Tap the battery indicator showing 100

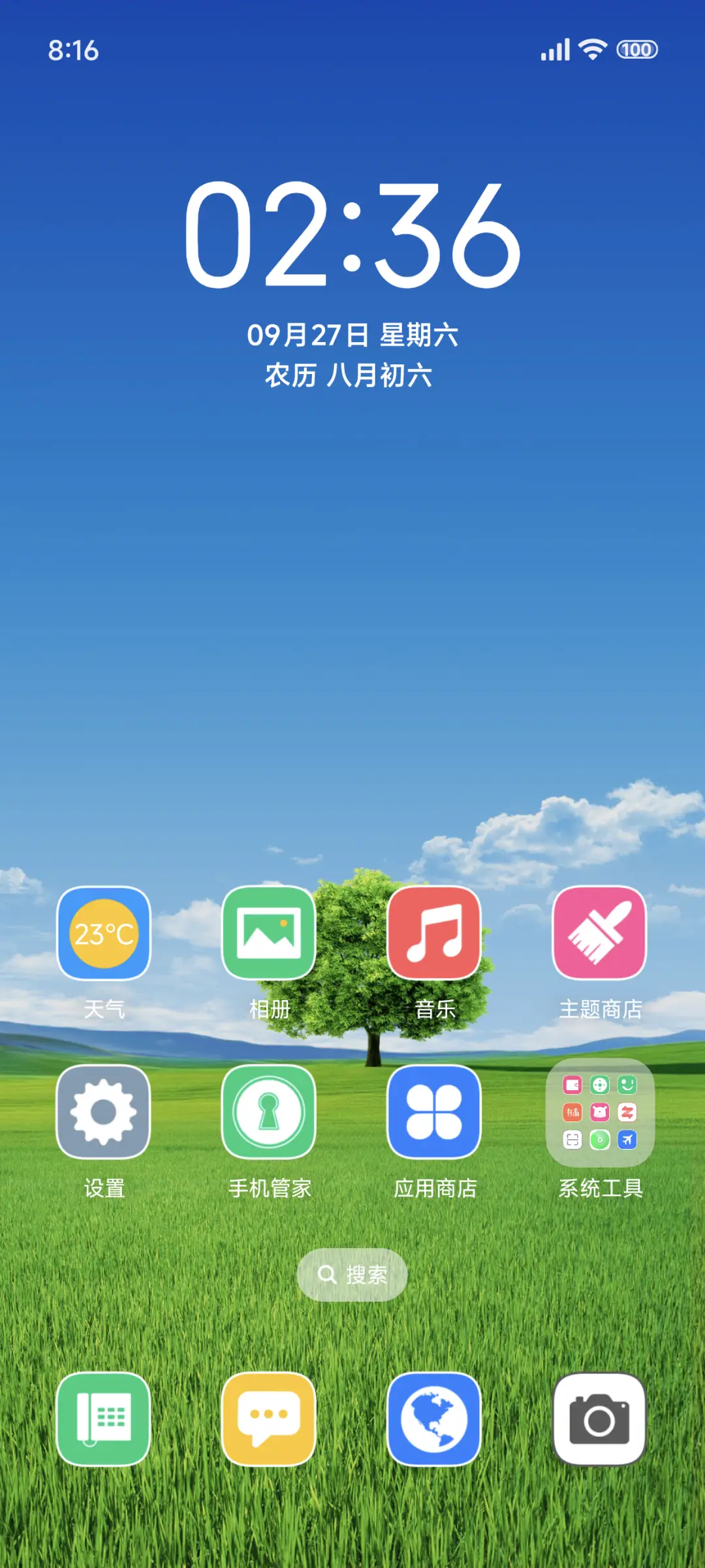[x=638, y=49]
